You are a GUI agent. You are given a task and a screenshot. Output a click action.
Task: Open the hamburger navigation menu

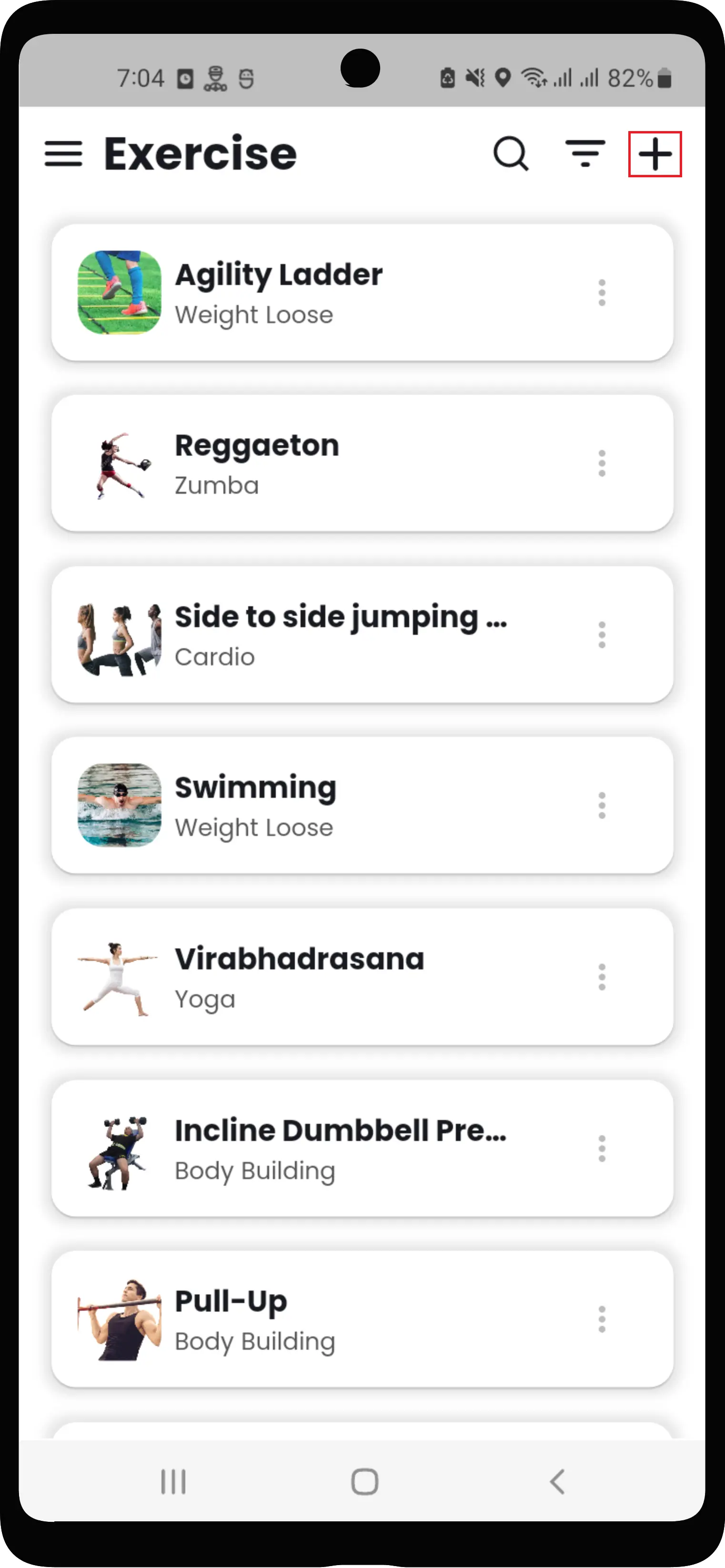(63, 154)
